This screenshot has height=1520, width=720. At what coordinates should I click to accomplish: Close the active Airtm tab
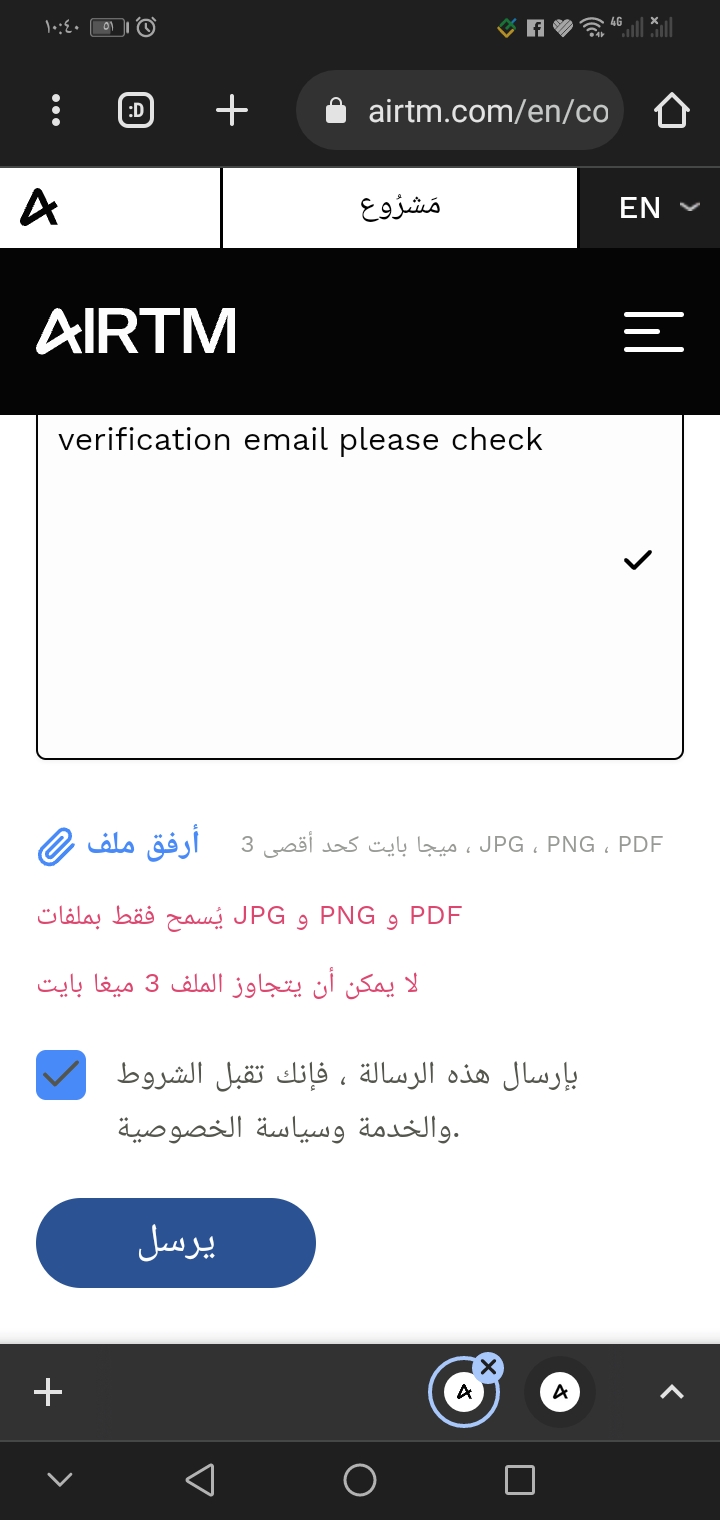487,1367
